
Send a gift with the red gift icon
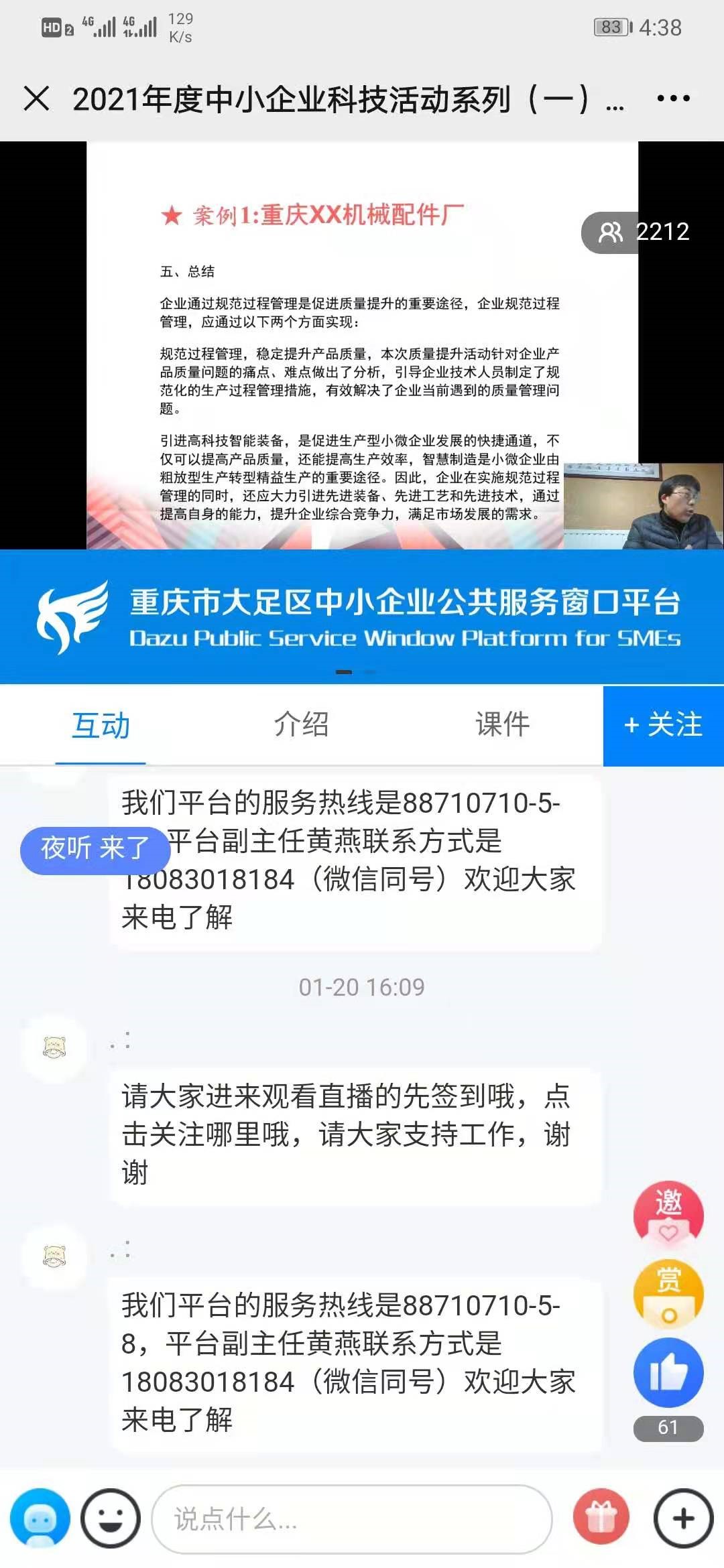pyautogui.click(x=601, y=1518)
